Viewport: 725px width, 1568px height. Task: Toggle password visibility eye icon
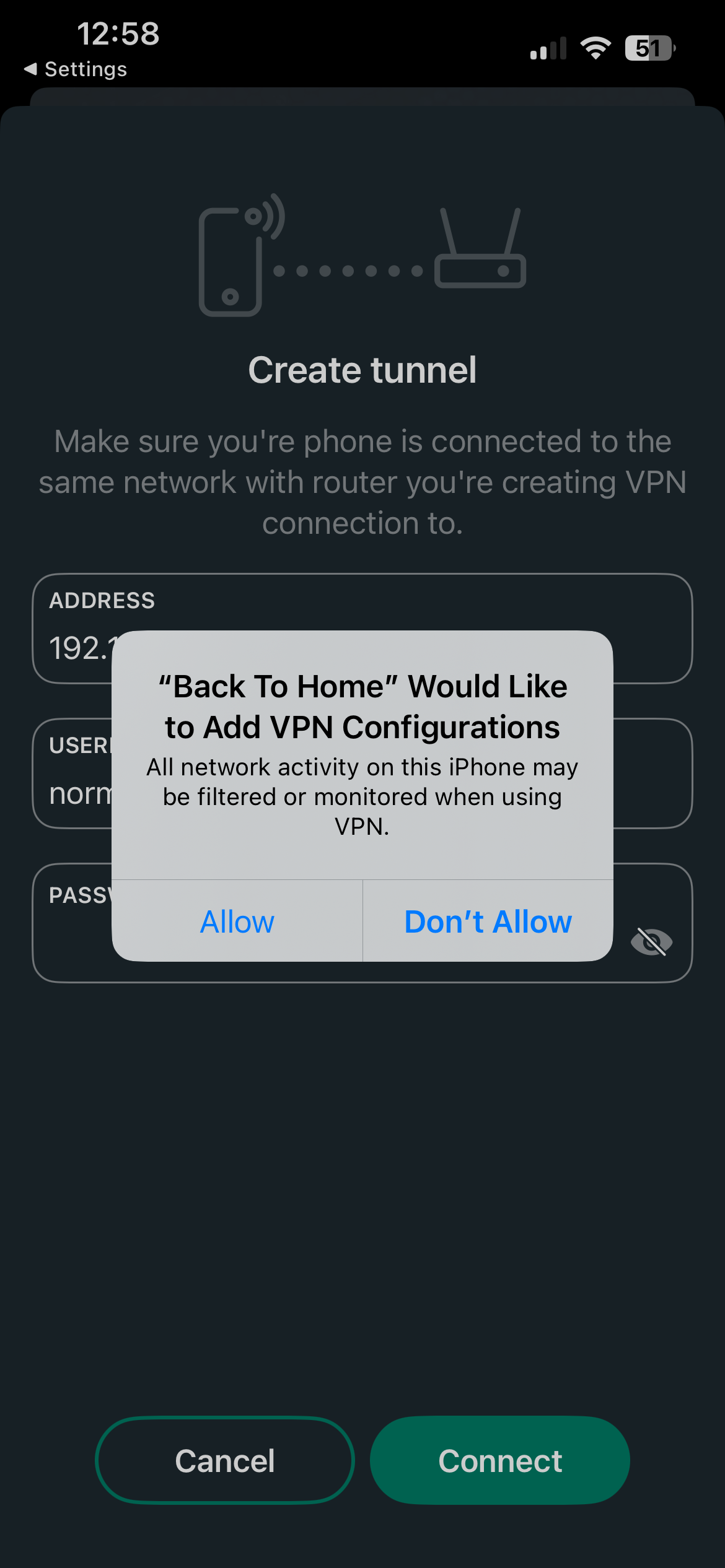[x=651, y=942]
